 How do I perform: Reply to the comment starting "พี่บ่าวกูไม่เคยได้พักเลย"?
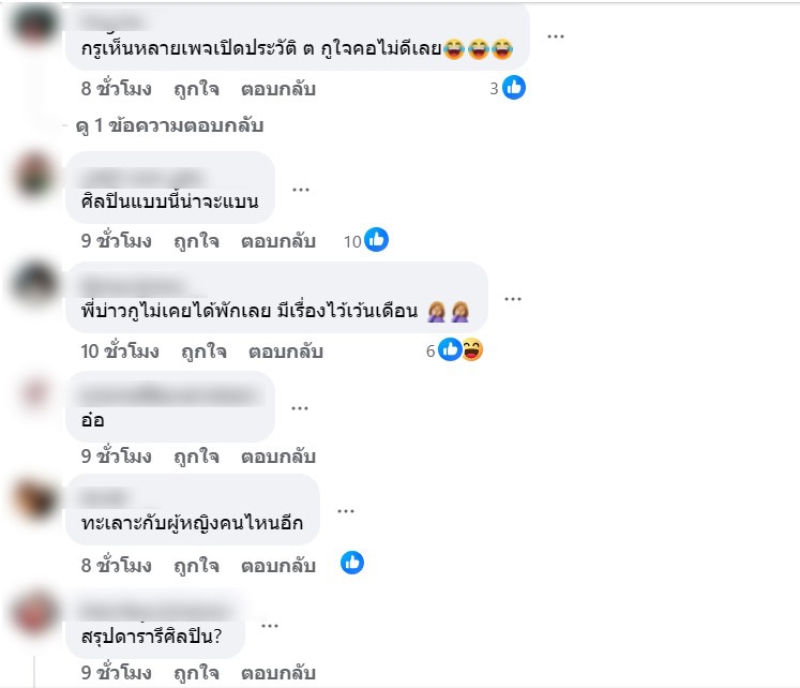(285, 351)
